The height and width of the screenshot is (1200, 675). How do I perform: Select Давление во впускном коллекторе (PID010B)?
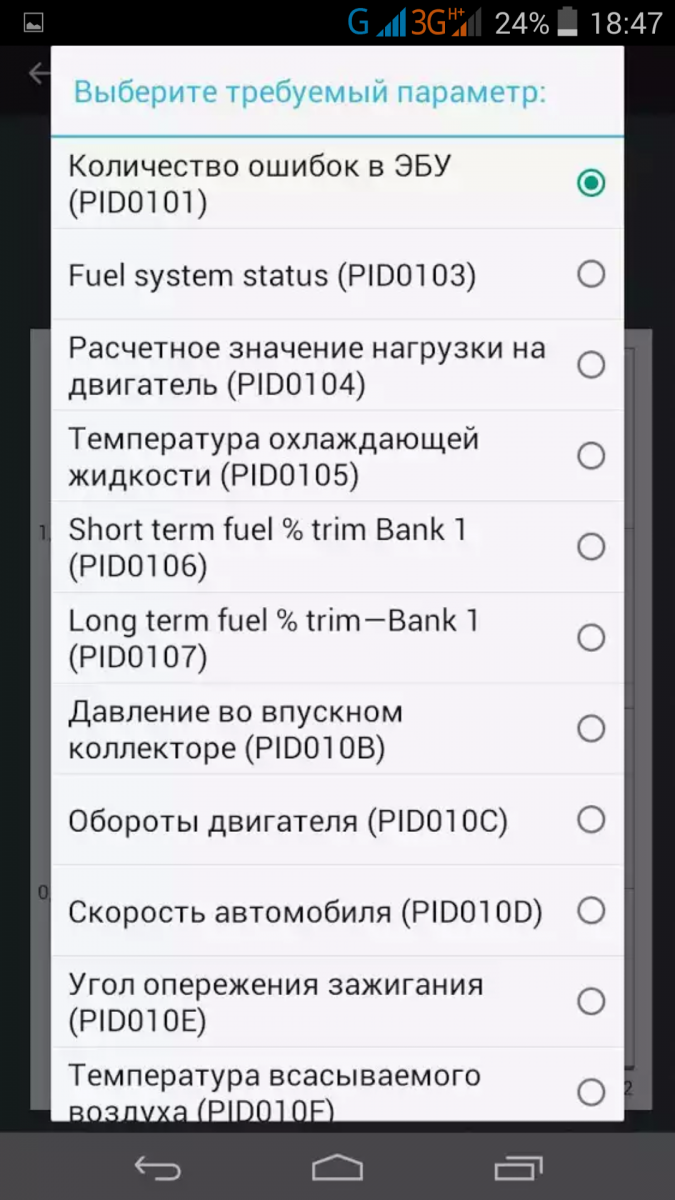[x=337, y=729]
